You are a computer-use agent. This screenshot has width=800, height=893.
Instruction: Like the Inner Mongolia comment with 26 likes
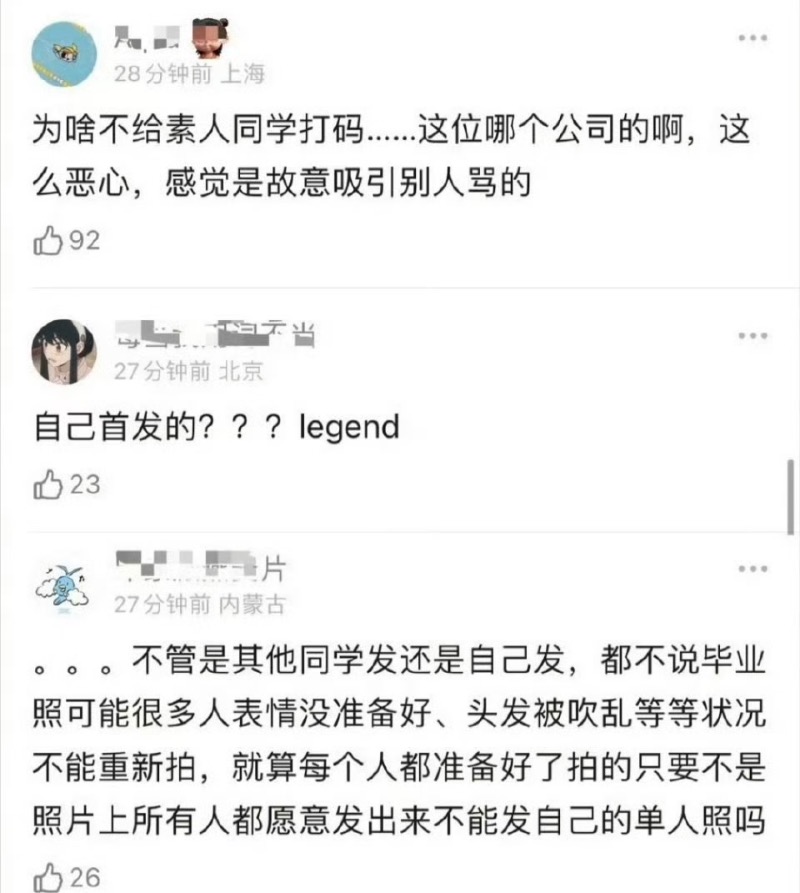pyautogui.click(x=49, y=877)
